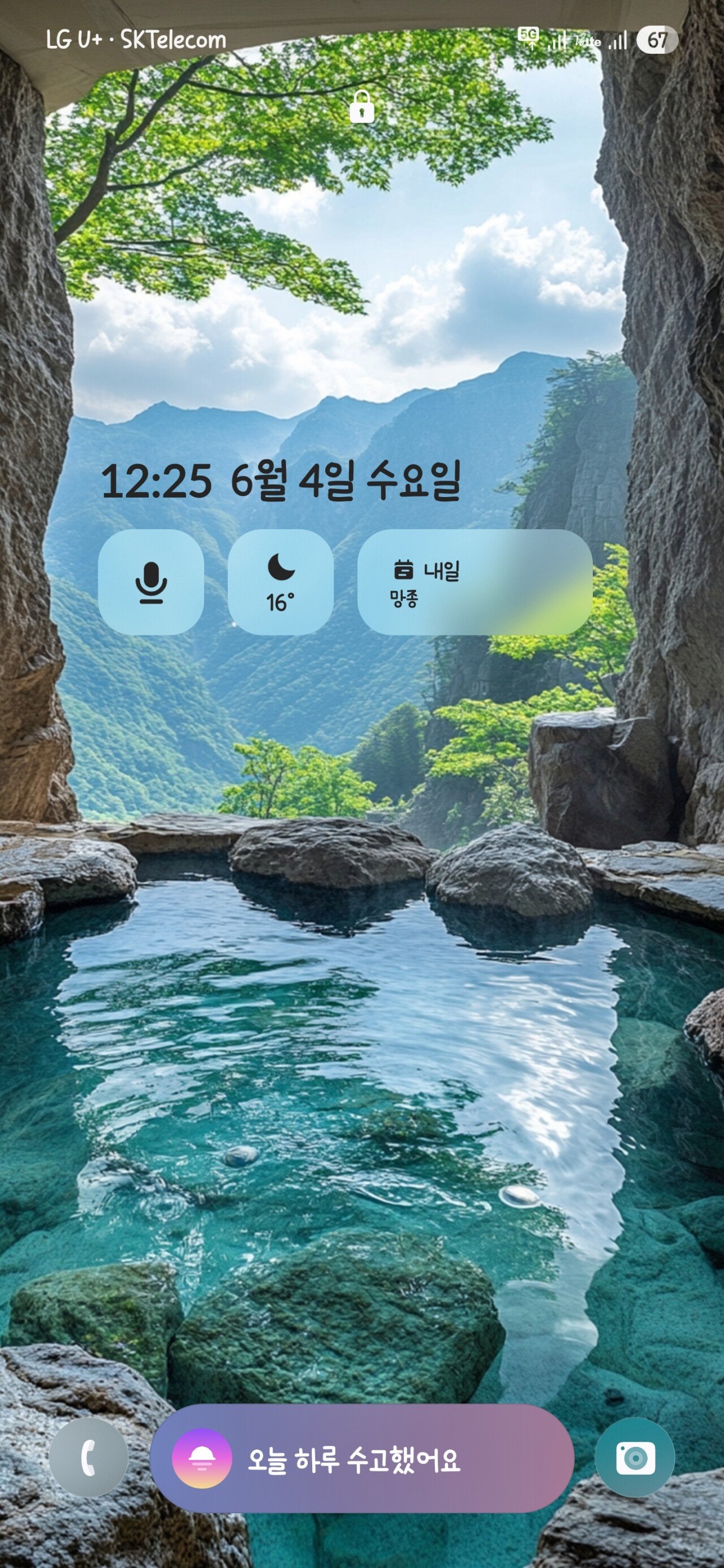Tap the phone shortcut

[x=89, y=1457]
